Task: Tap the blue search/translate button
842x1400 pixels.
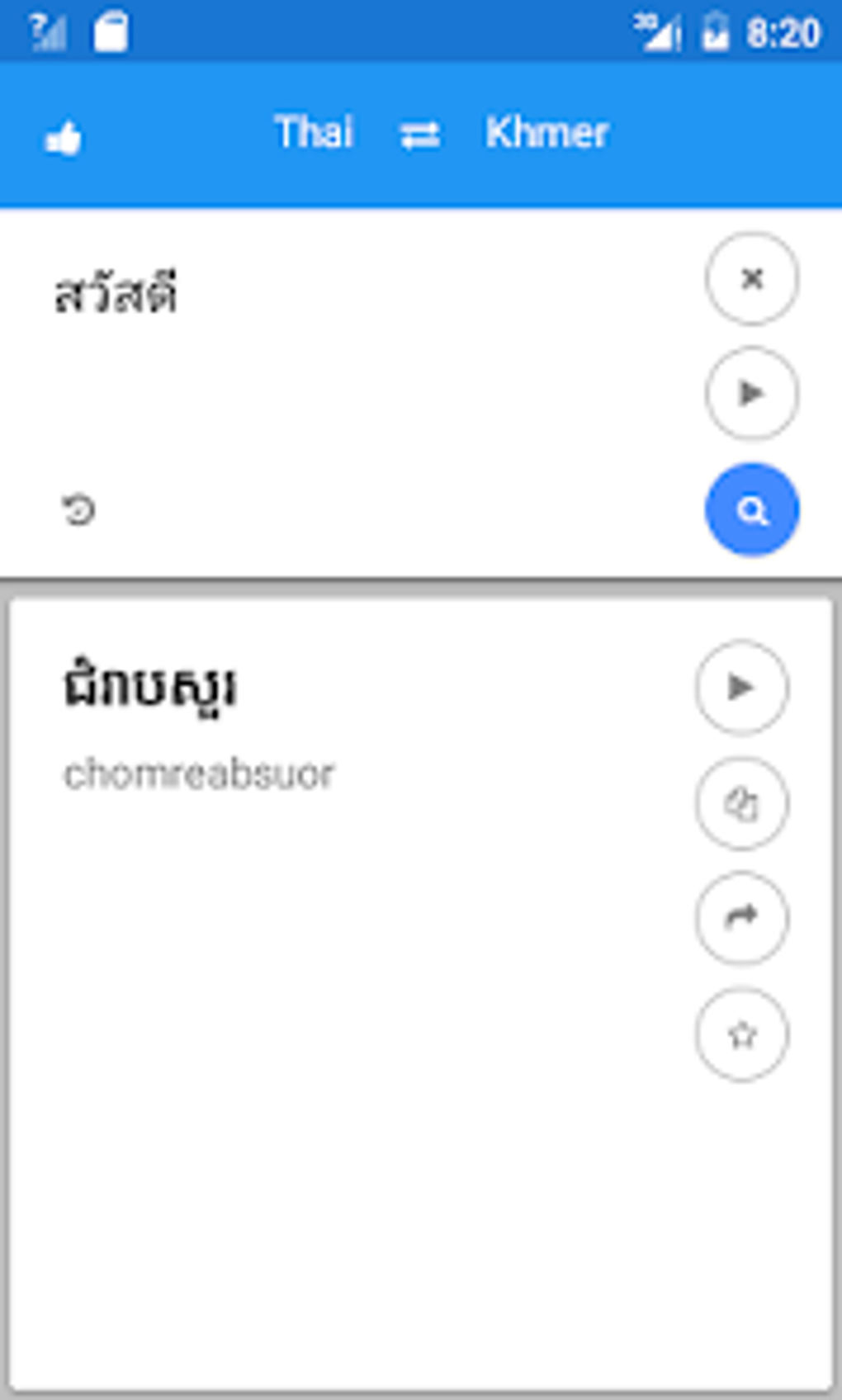Action: pyautogui.click(x=751, y=509)
